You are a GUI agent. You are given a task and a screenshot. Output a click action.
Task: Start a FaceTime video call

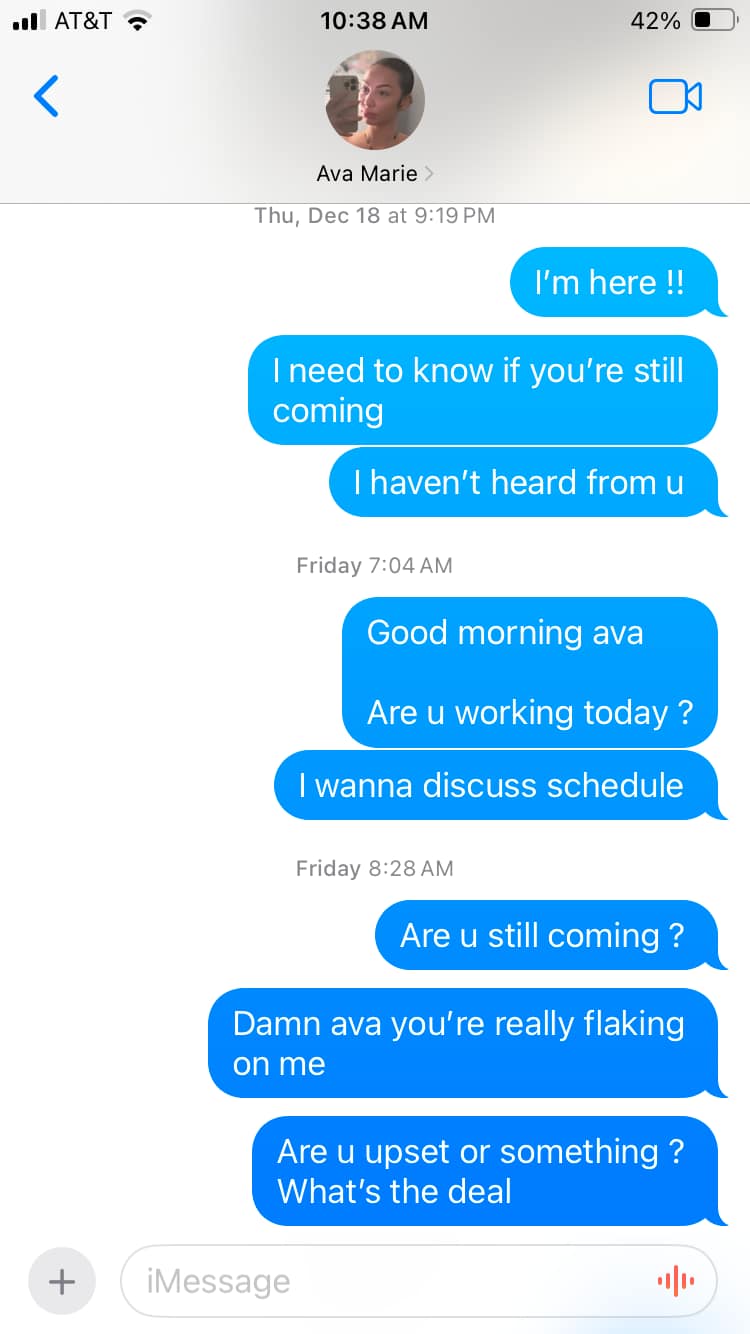pos(675,97)
